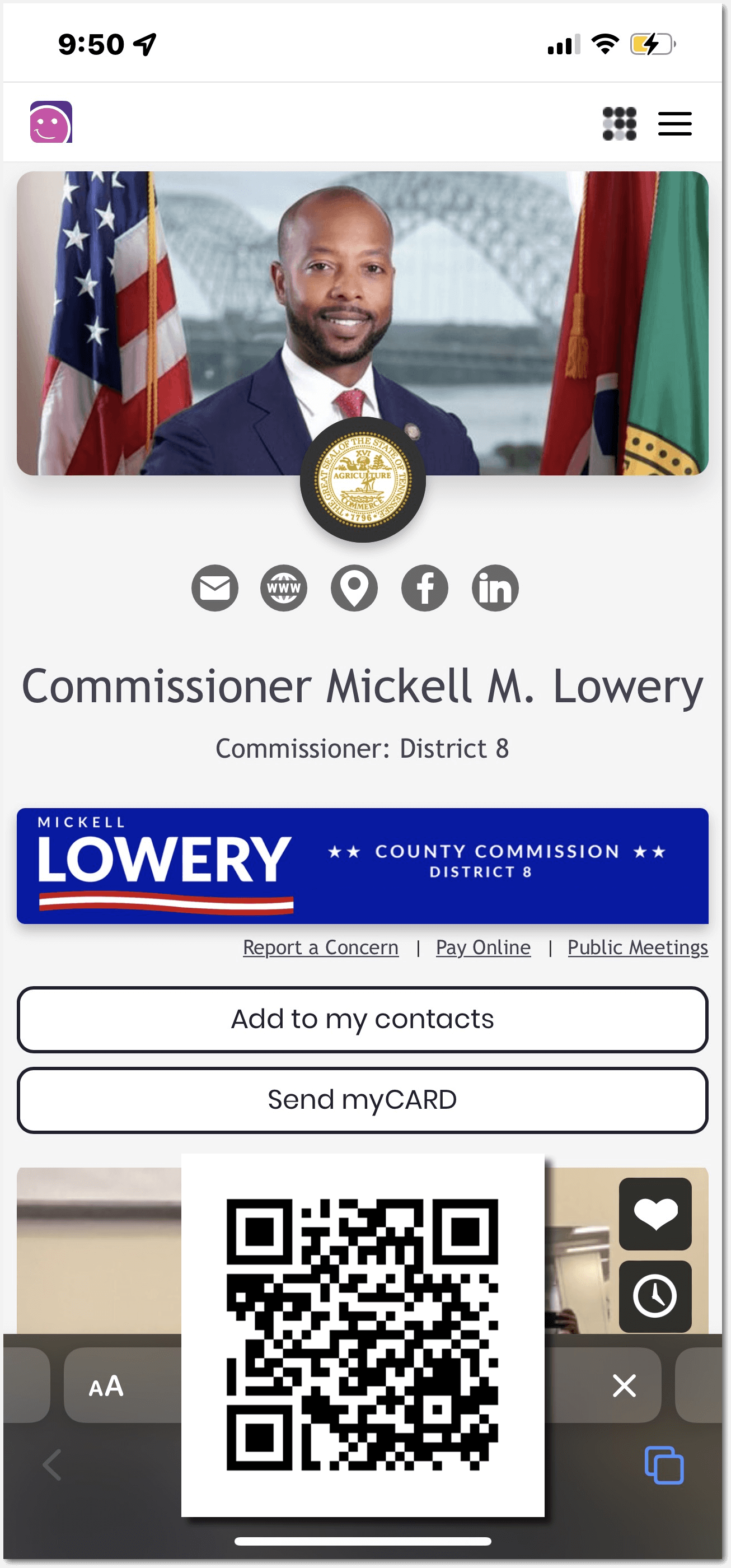Tap the heart favorite button
The width and height of the screenshot is (731, 1568).
pos(655,1214)
